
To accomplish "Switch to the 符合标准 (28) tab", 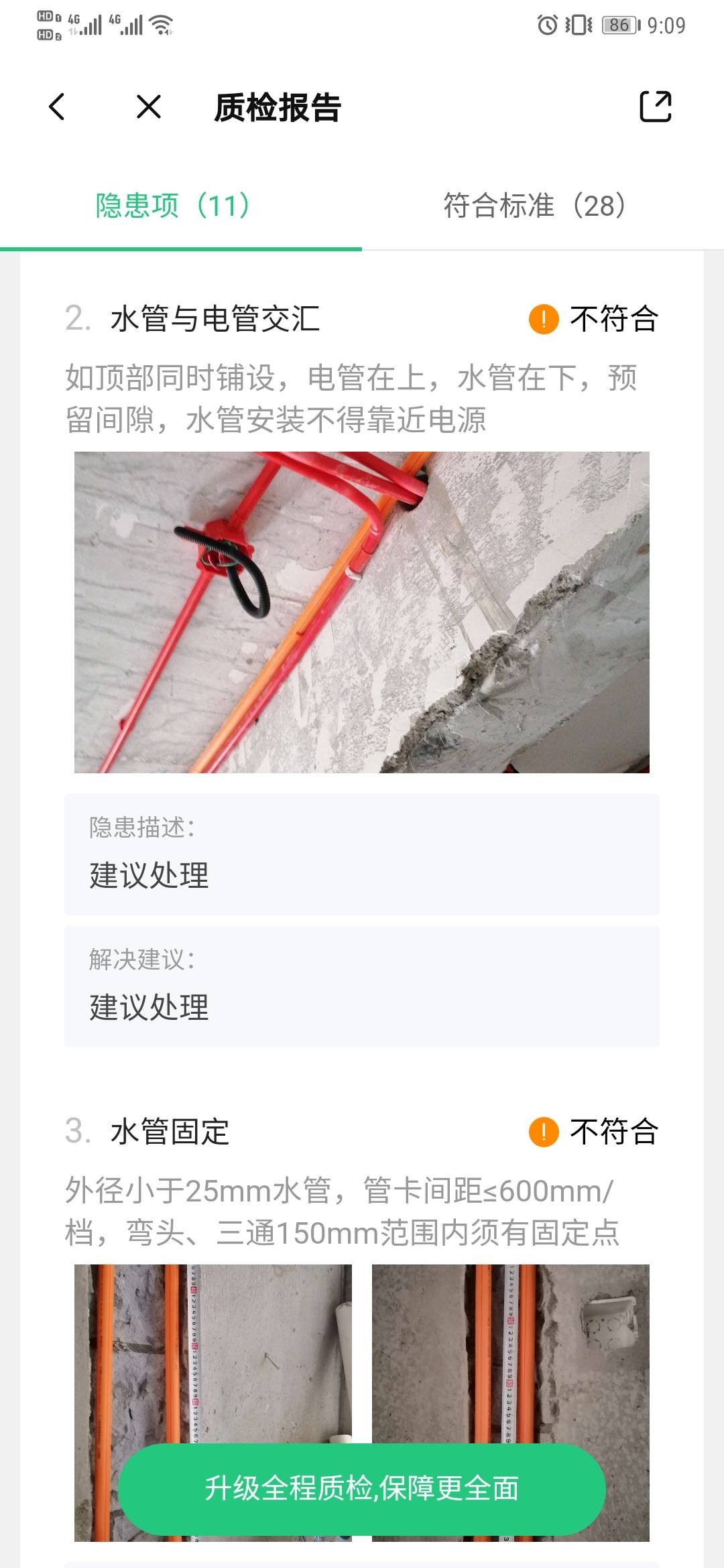I will pos(534,206).
